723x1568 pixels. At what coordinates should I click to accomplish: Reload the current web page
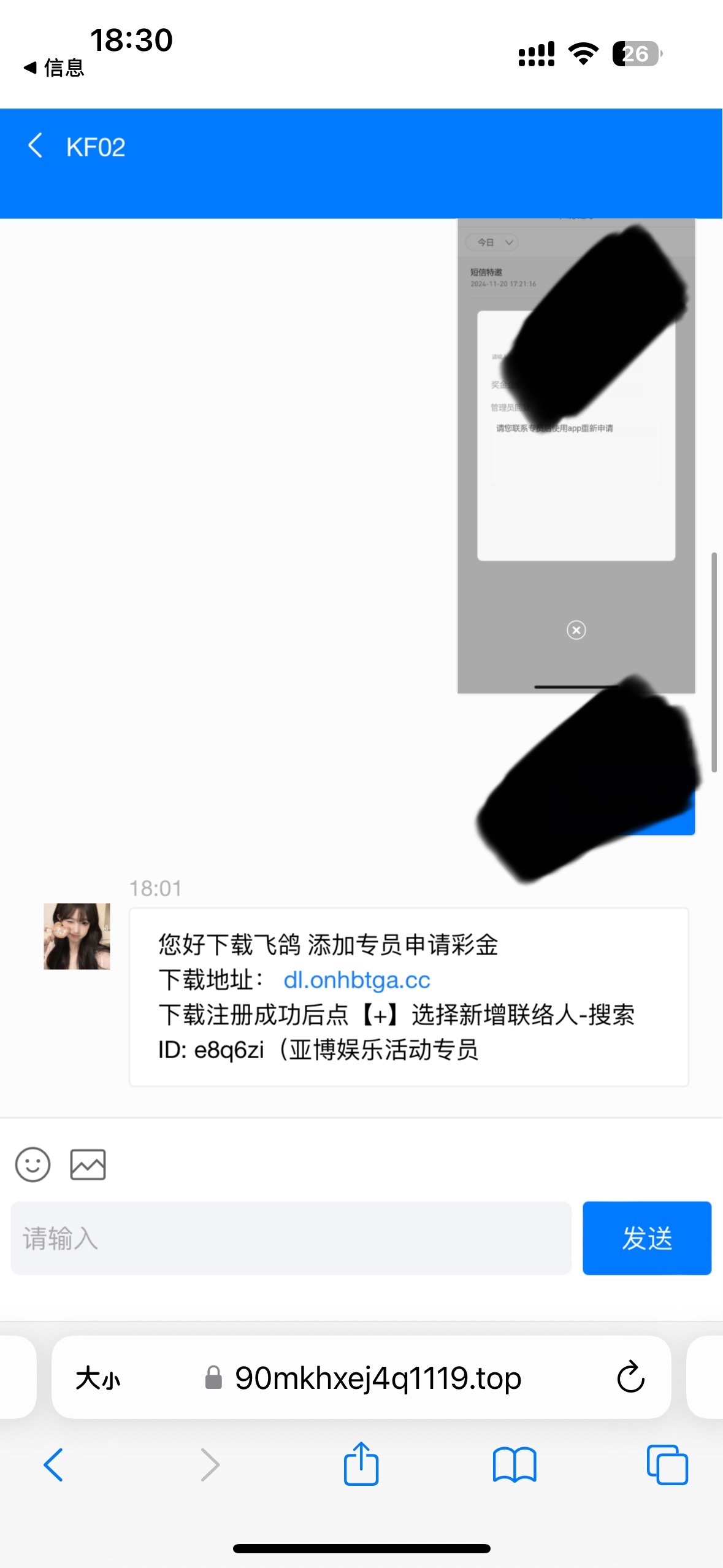coord(630,1378)
